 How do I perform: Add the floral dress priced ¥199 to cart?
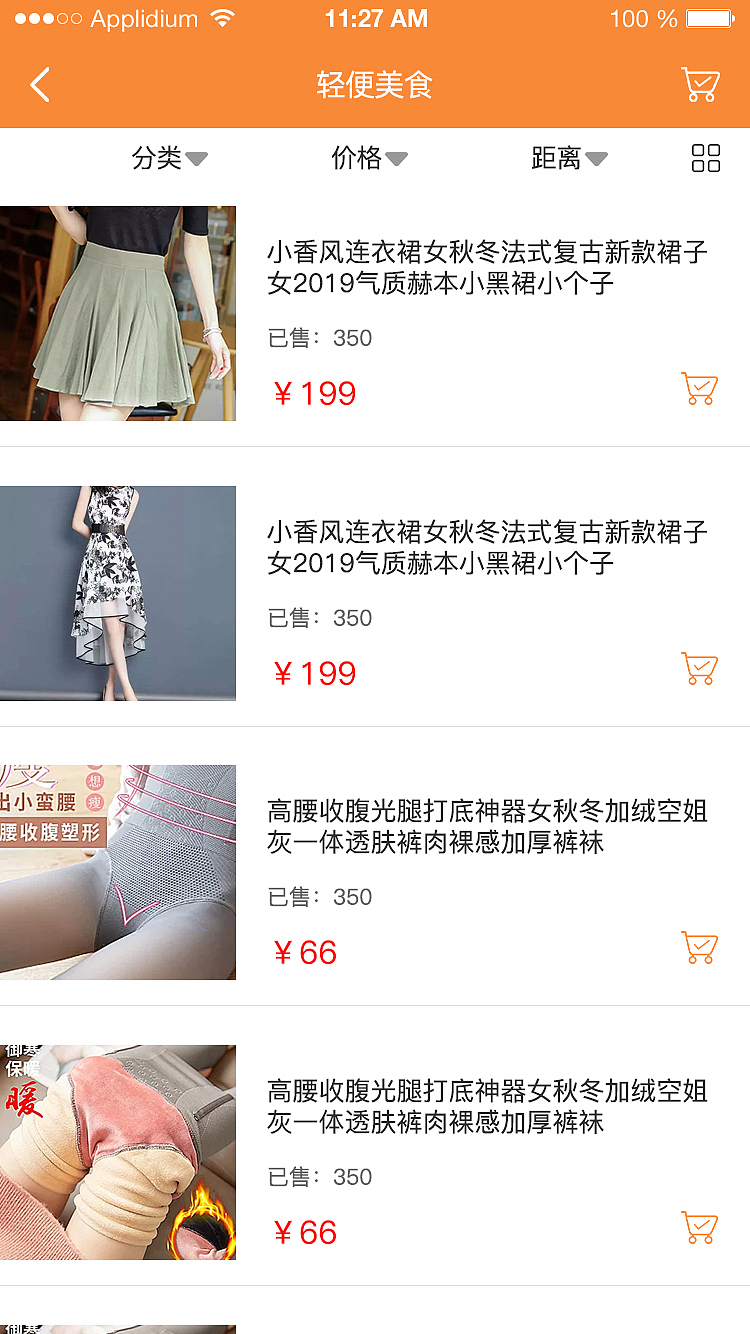[x=699, y=669]
